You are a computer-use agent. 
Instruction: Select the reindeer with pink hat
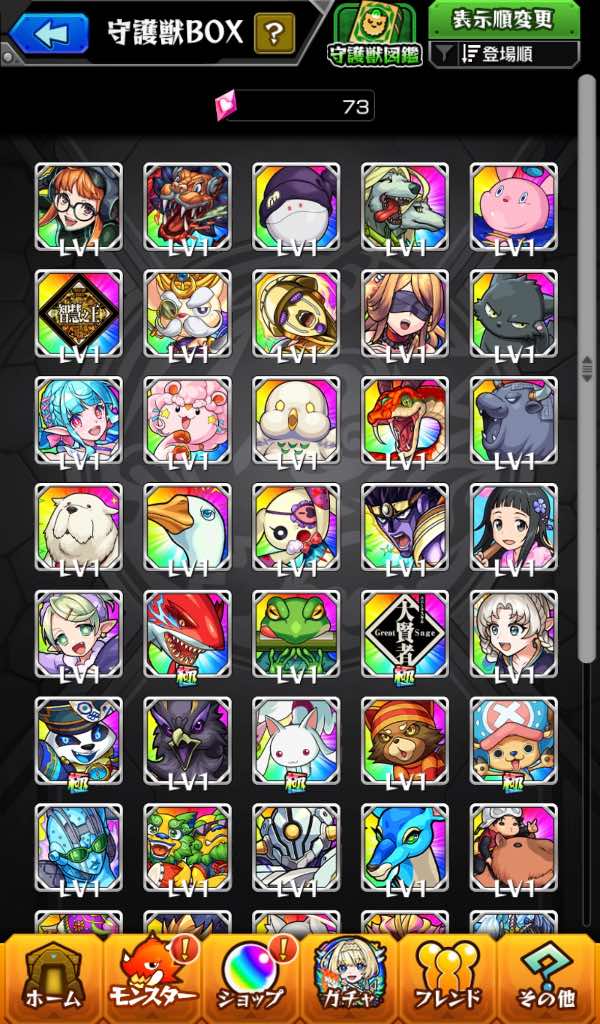point(513,741)
